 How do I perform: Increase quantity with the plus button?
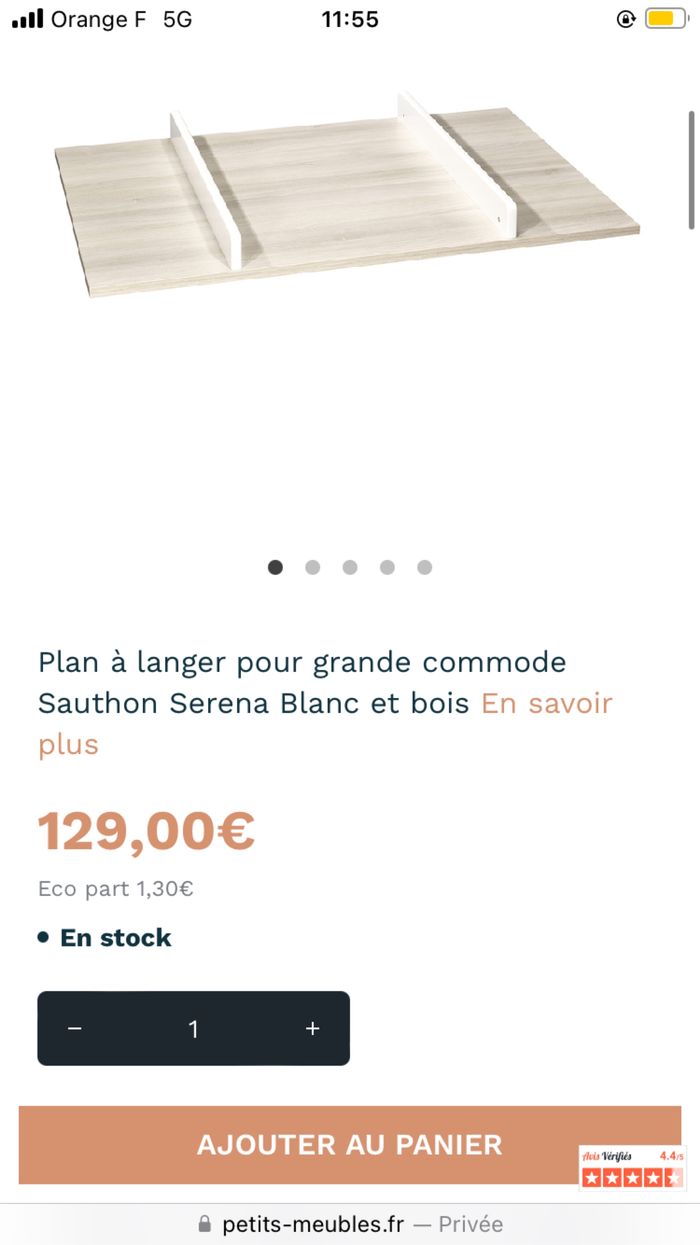312,1028
